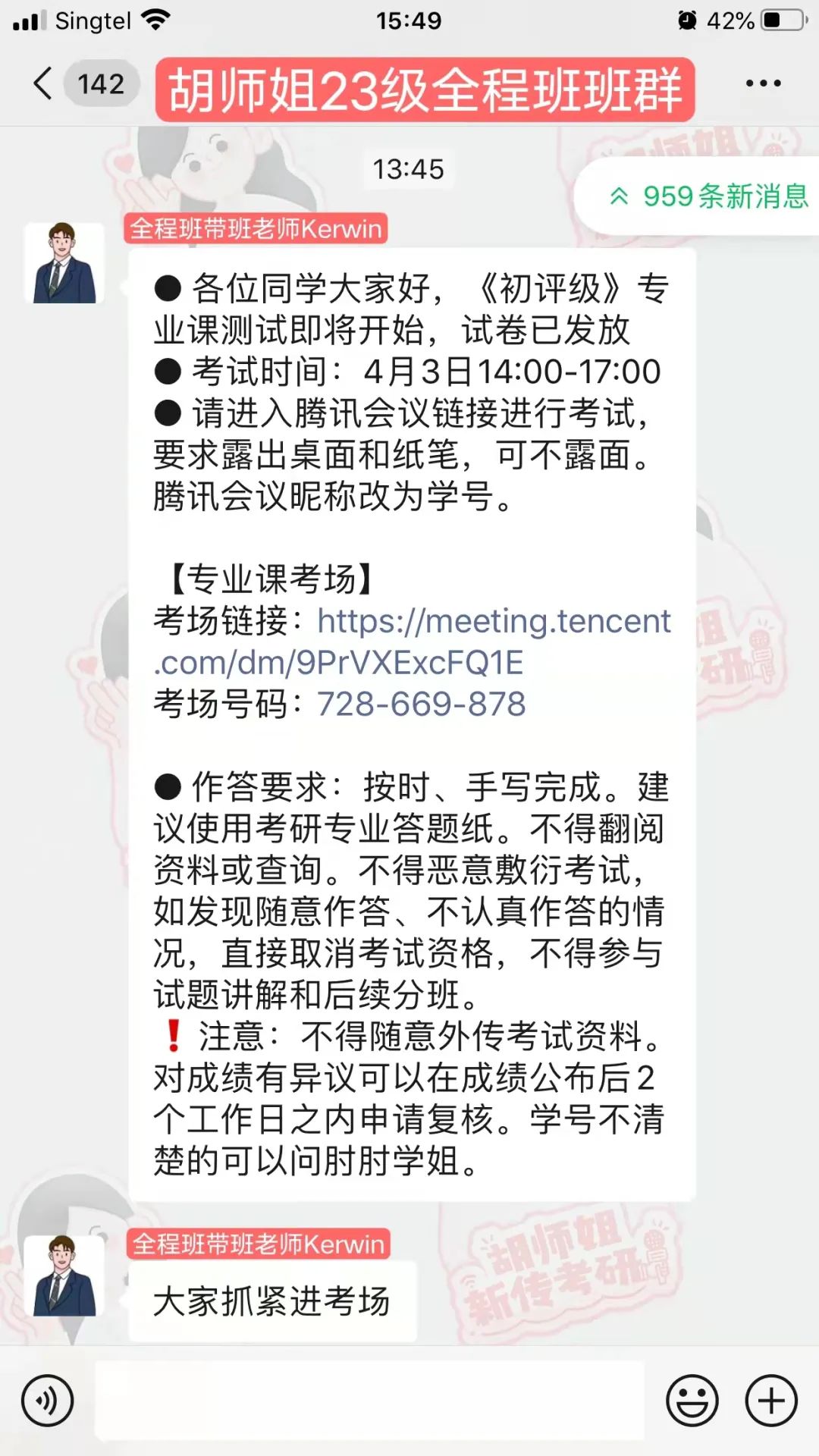
Task: Tap the message input field
Action: [364, 1398]
